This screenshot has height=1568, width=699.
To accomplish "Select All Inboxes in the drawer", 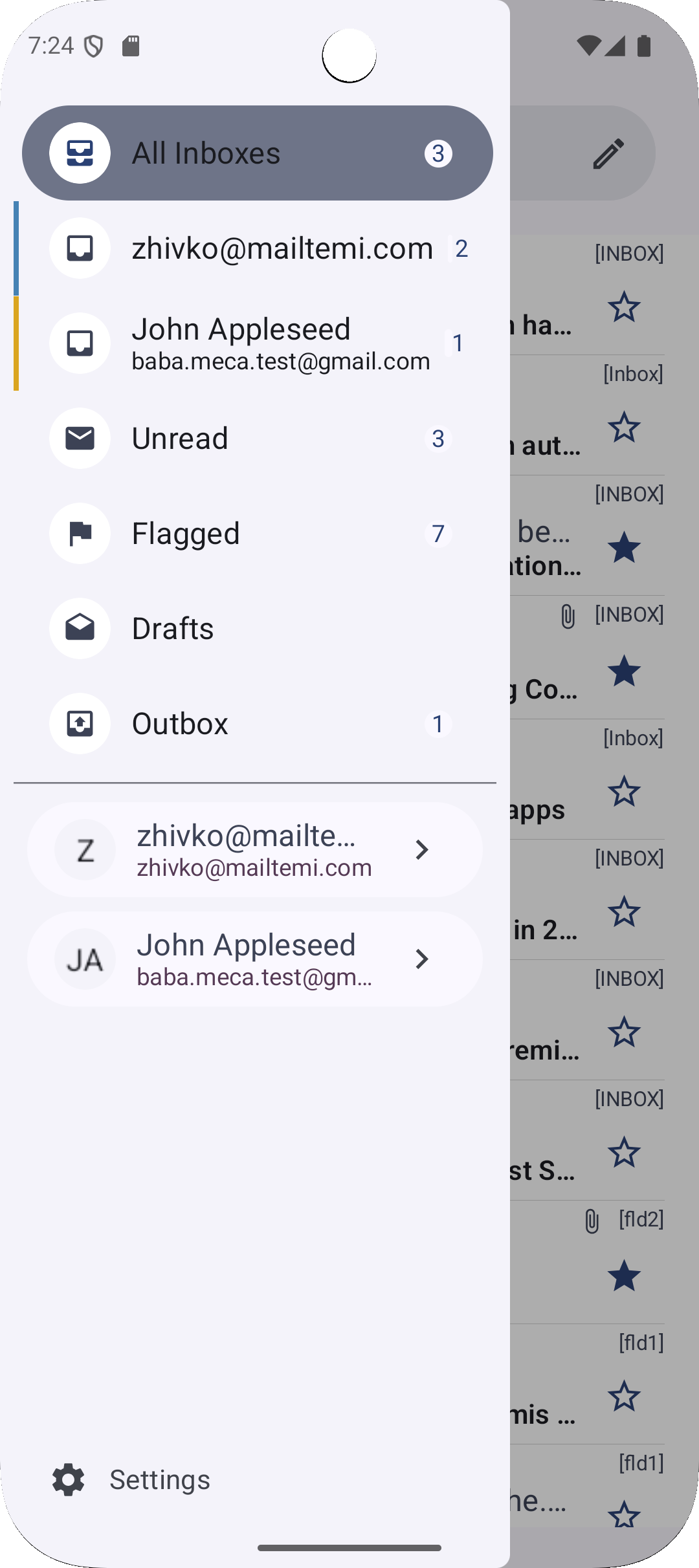I will (x=258, y=153).
